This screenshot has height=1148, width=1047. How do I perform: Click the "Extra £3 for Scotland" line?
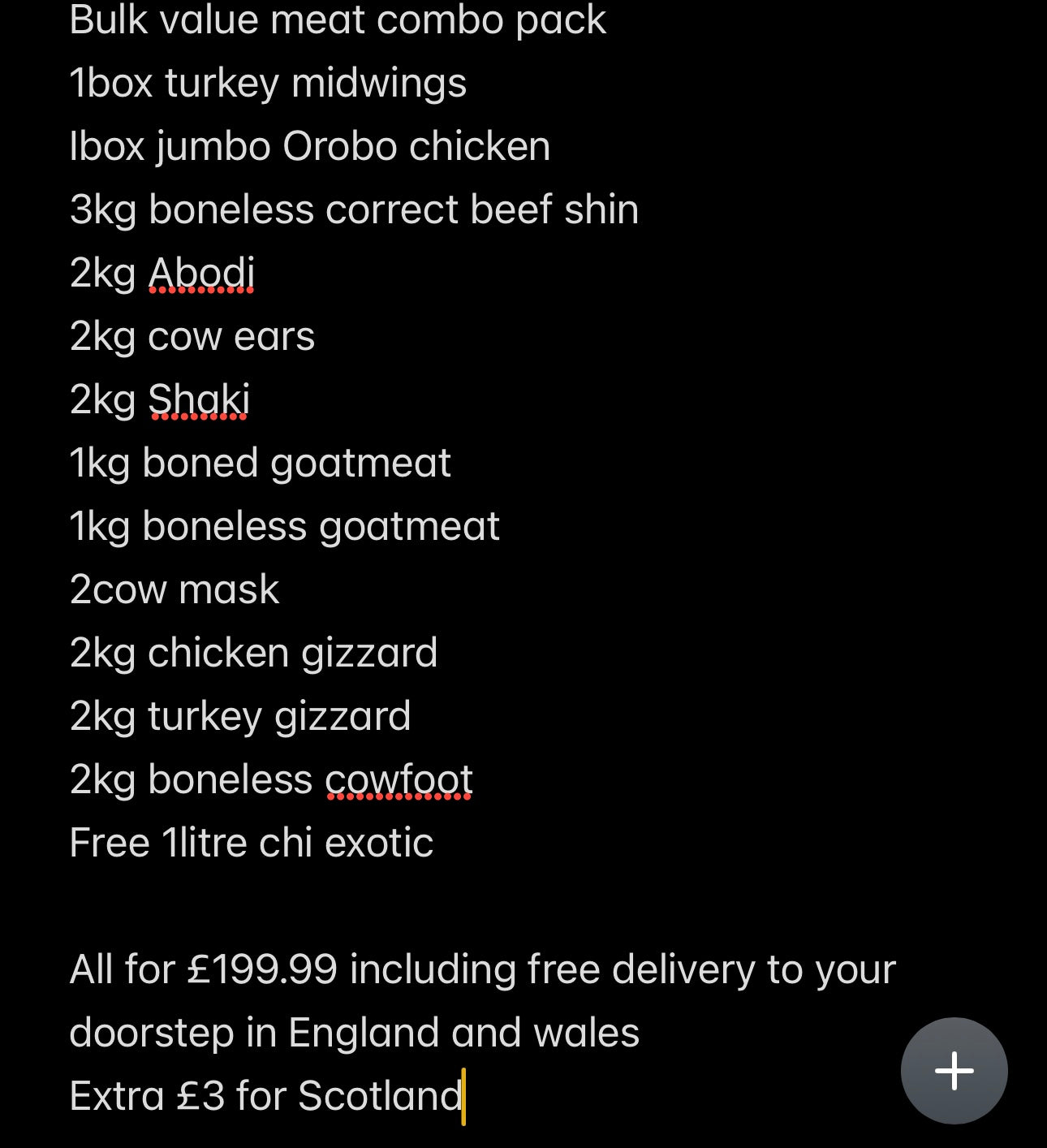pos(264,1094)
